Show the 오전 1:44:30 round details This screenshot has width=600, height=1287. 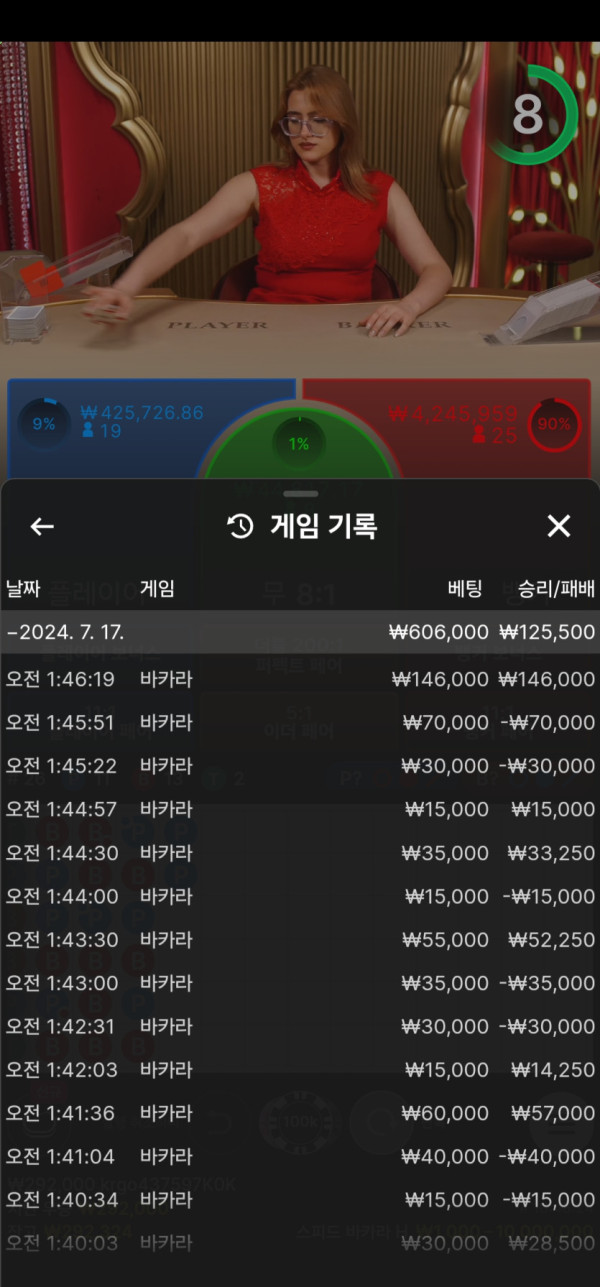300,853
